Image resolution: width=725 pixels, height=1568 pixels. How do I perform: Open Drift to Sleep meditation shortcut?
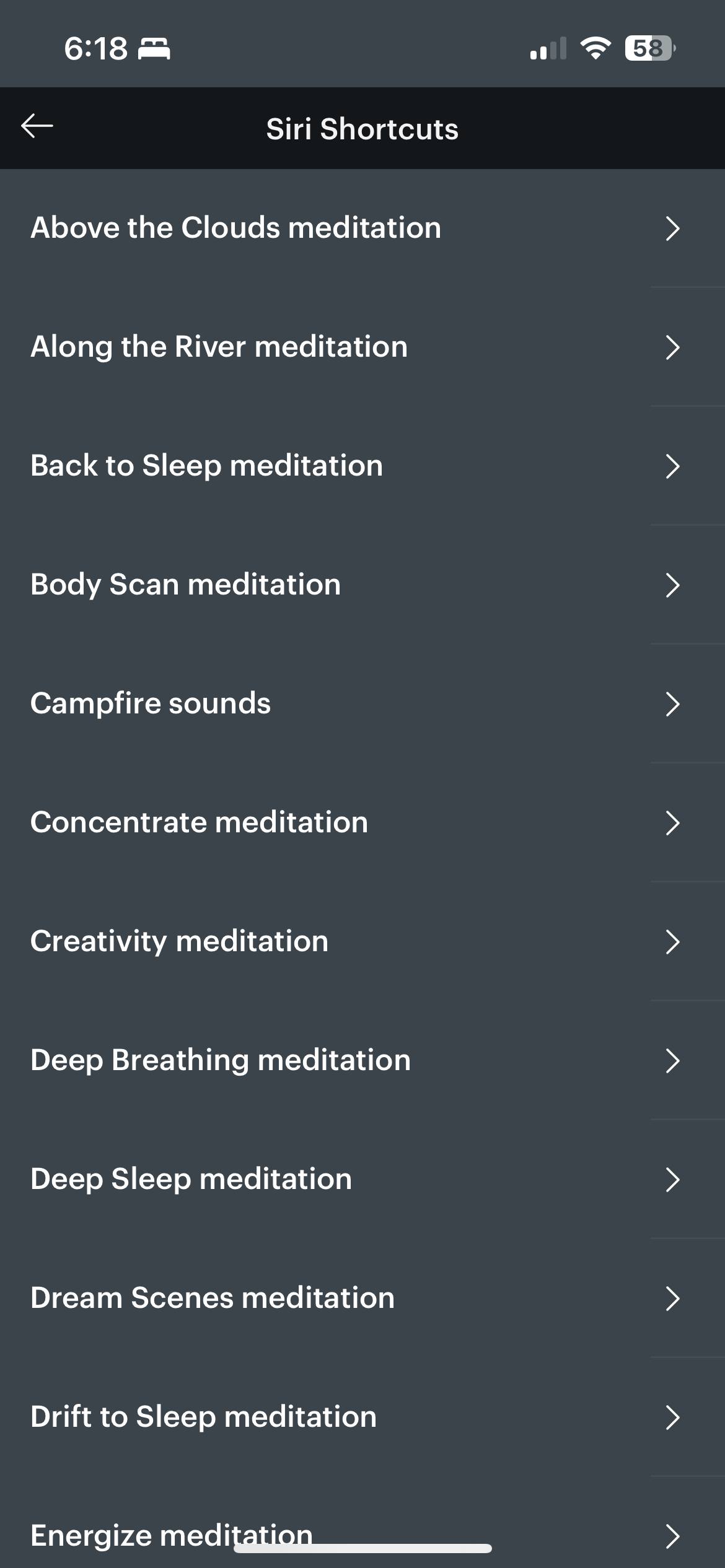204,1417
